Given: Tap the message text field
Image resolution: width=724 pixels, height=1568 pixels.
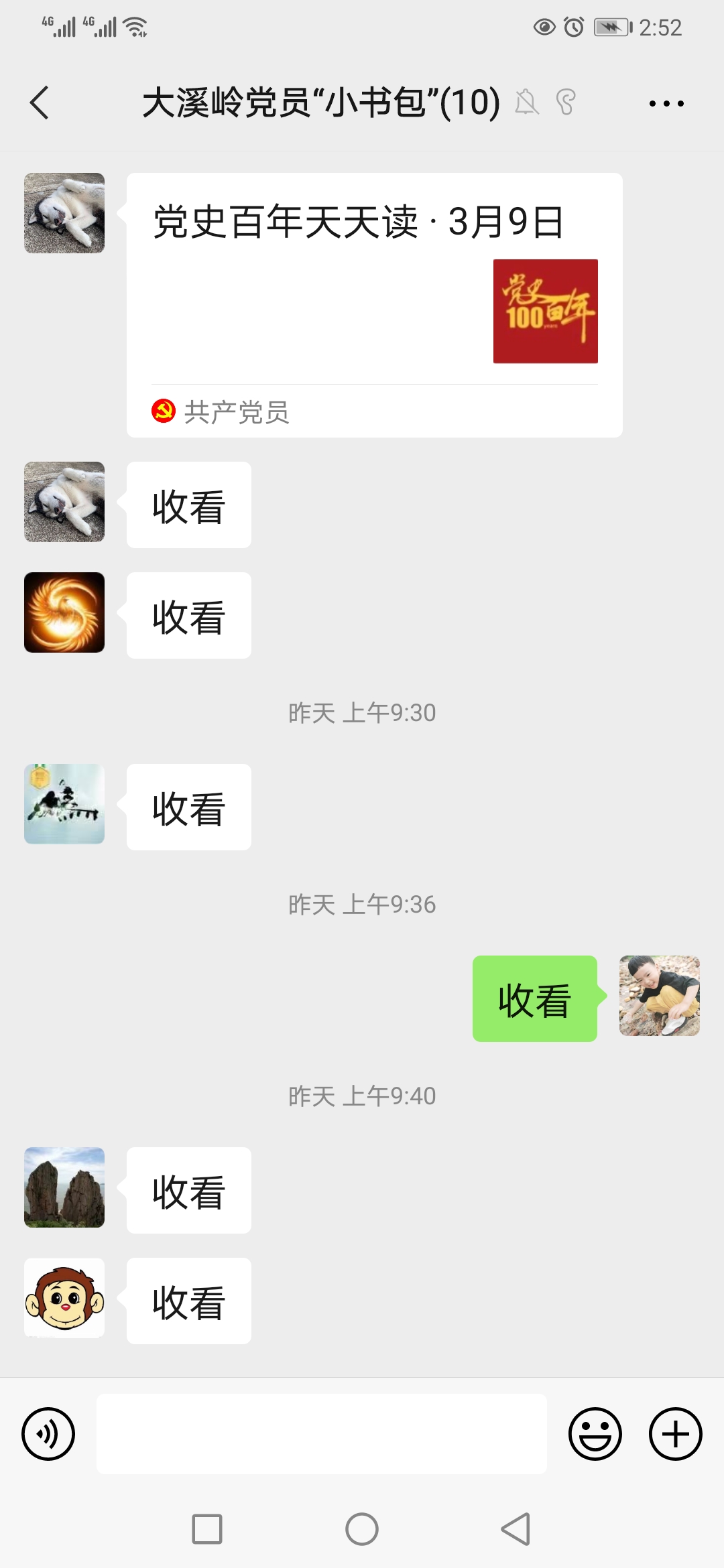Looking at the screenshot, I should [x=322, y=1433].
